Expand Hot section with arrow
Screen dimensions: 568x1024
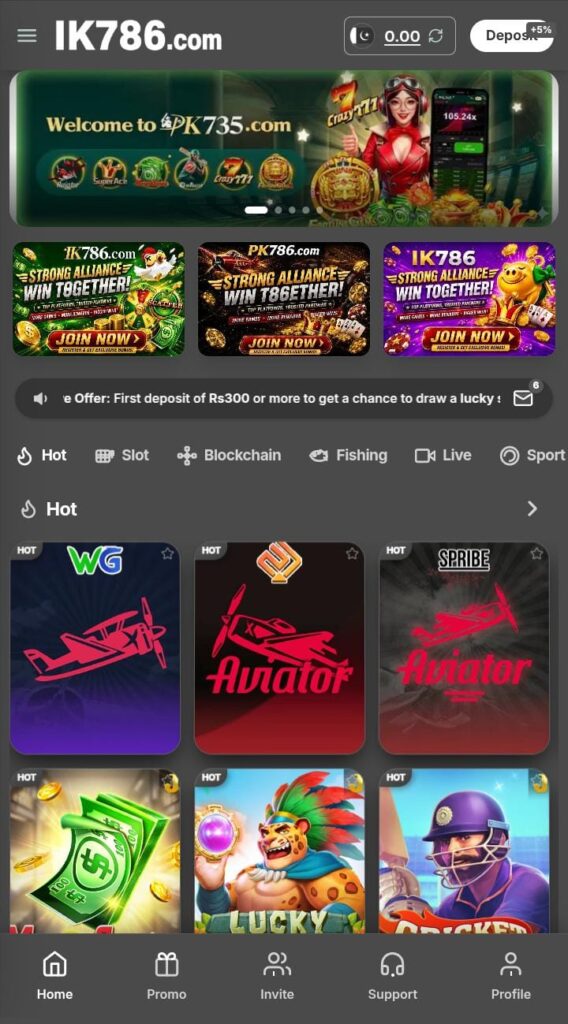pos(532,509)
